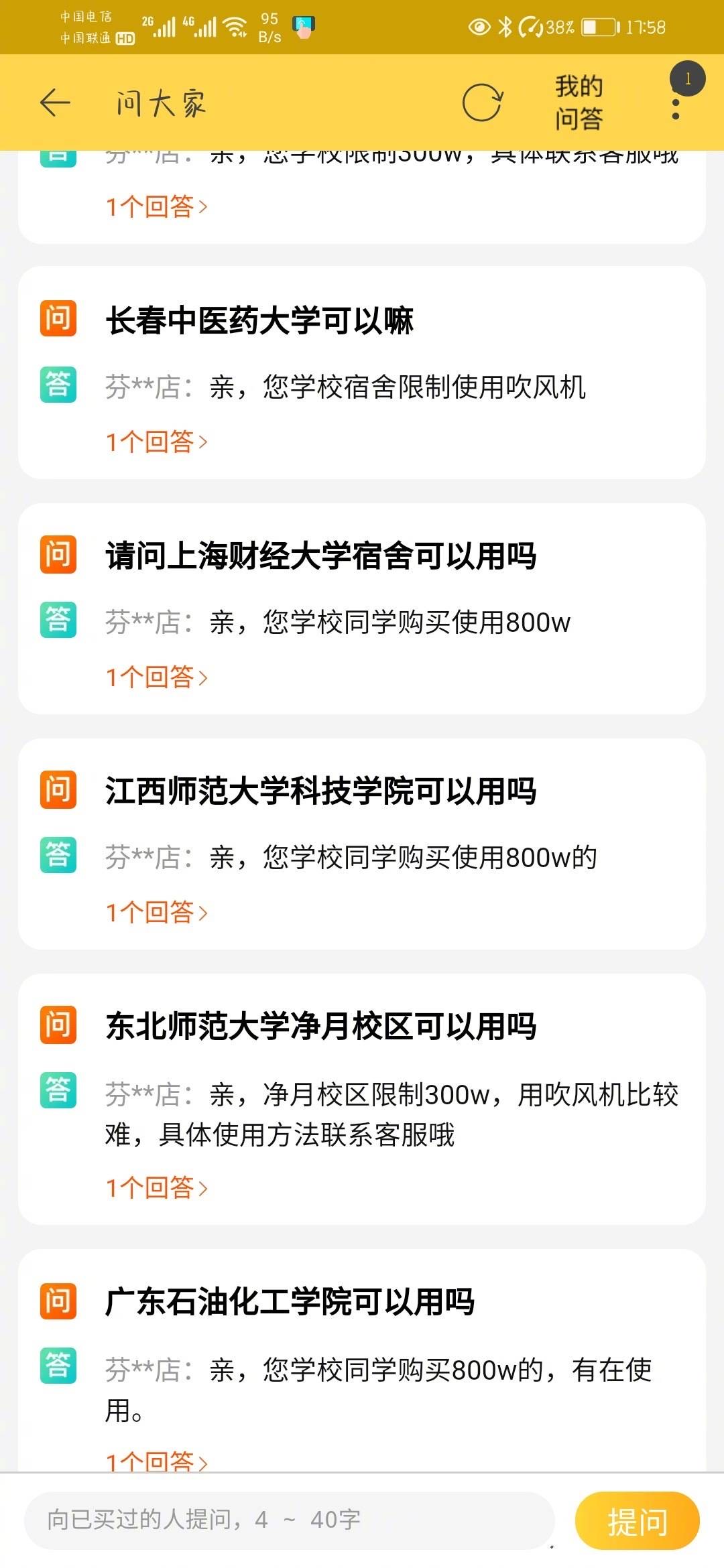Screen dimensions: 724x1568
Task: View the answer for 江西师范大学科技学院 question
Action: (x=157, y=912)
